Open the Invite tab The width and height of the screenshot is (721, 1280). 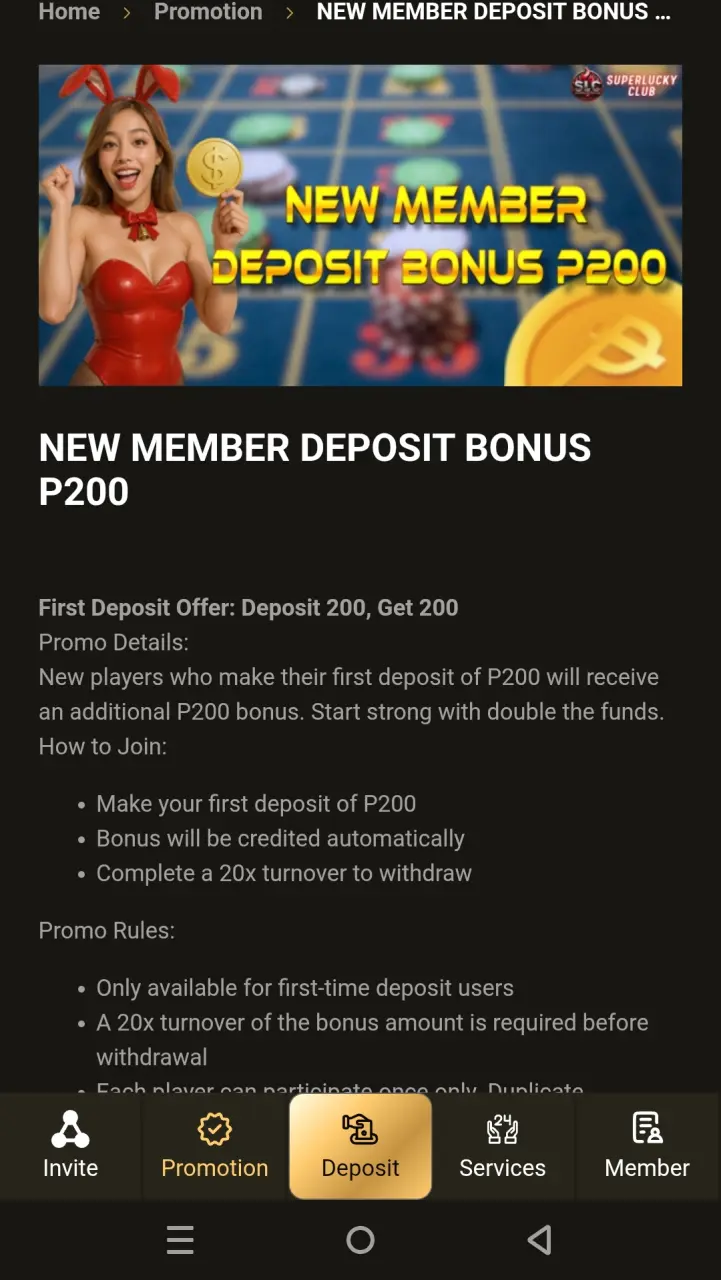tap(70, 1145)
